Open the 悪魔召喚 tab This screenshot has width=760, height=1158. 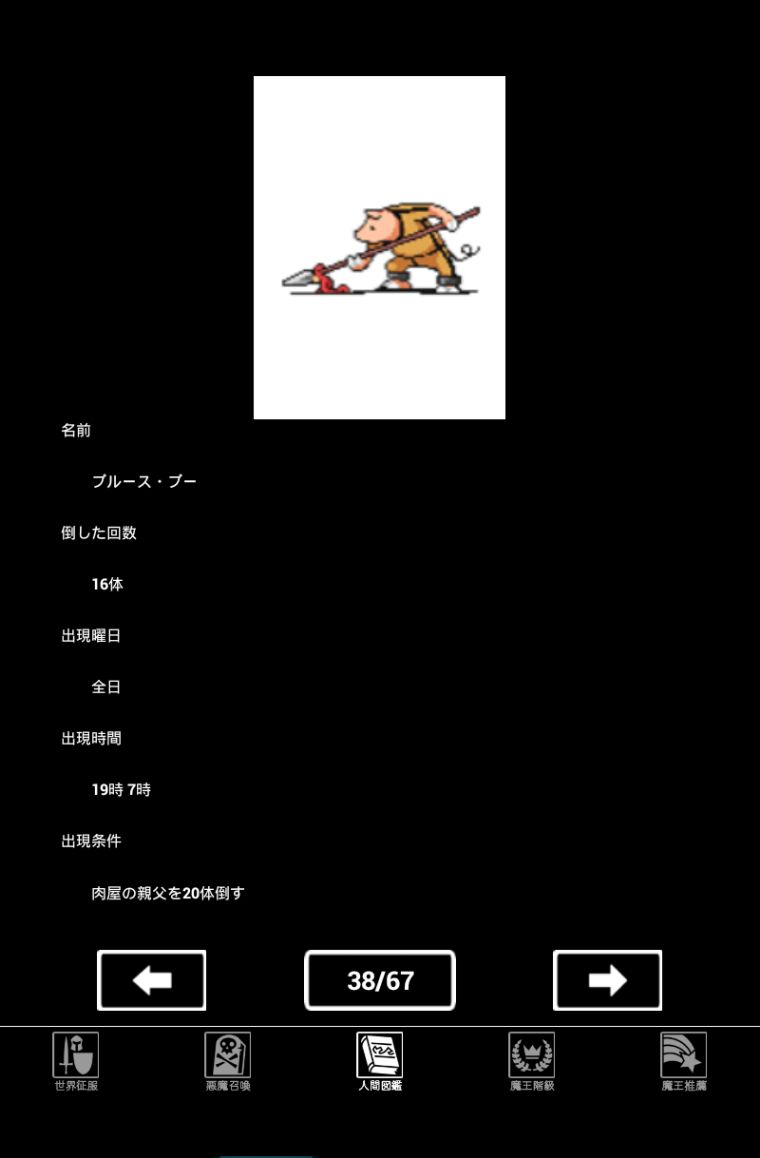tap(228, 1061)
